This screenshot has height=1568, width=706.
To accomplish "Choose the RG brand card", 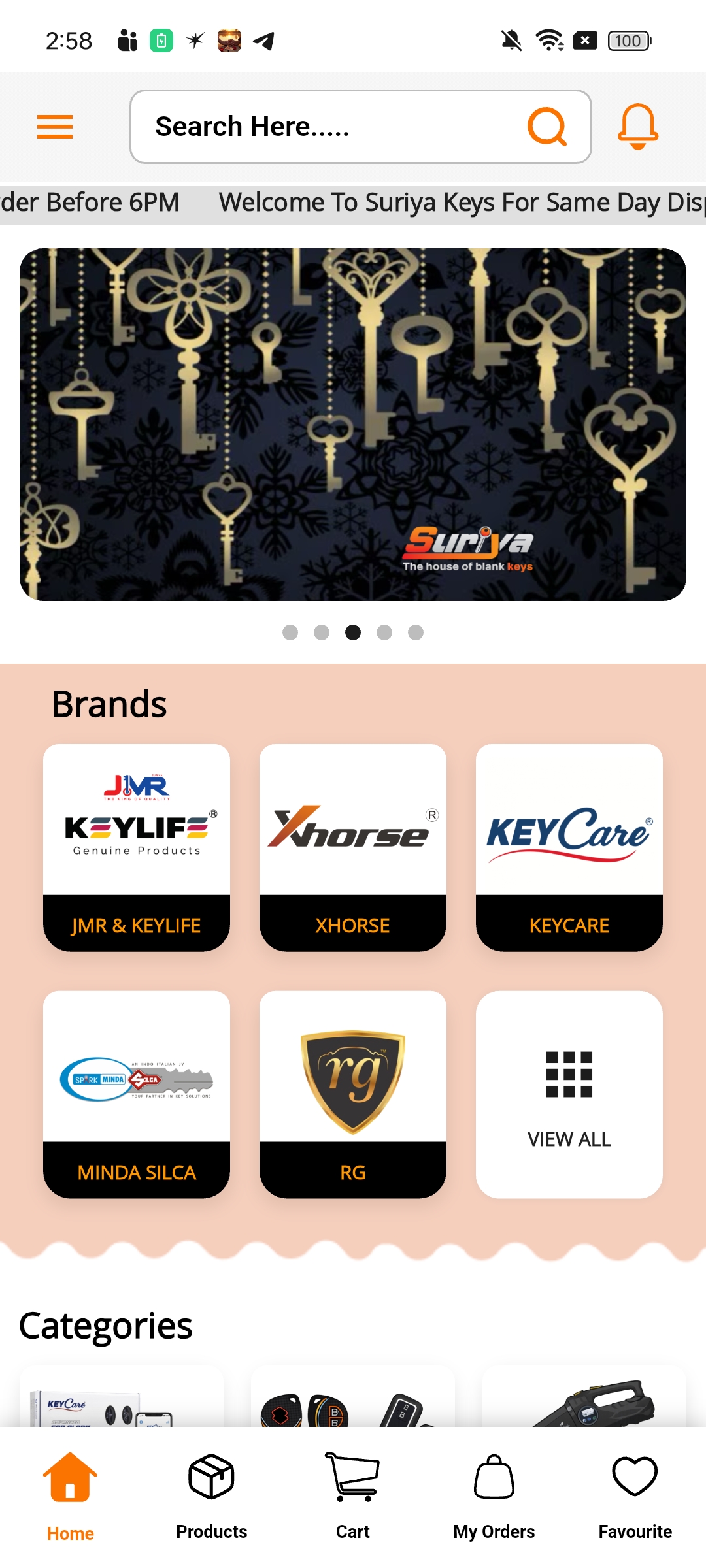I will coord(353,1094).
